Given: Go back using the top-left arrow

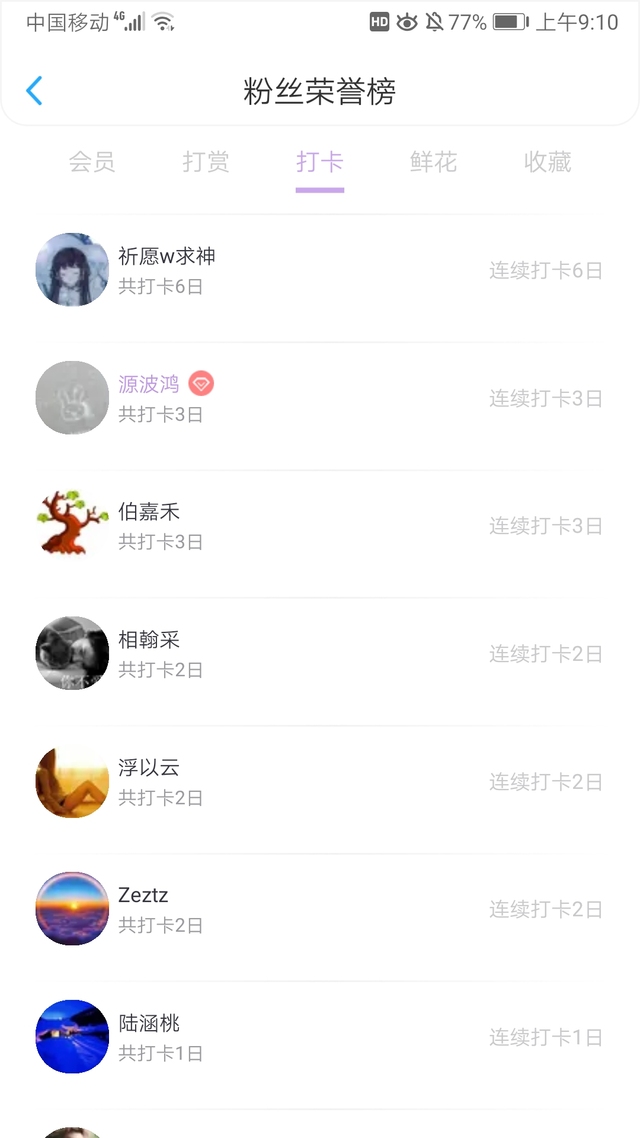Looking at the screenshot, I should coord(34,91).
